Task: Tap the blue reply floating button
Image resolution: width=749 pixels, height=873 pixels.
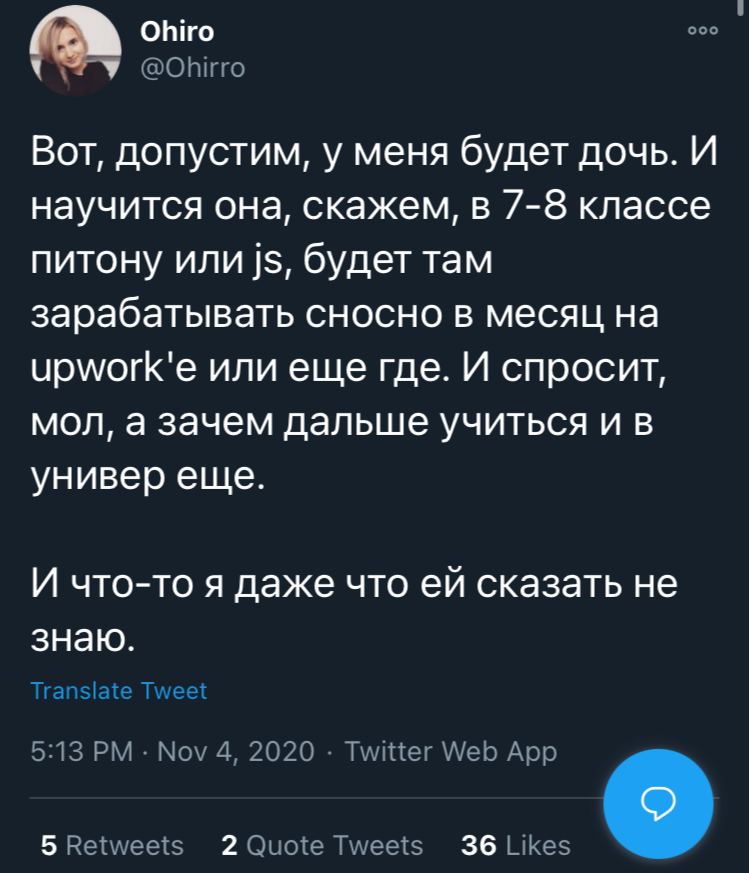Action: tap(659, 802)
